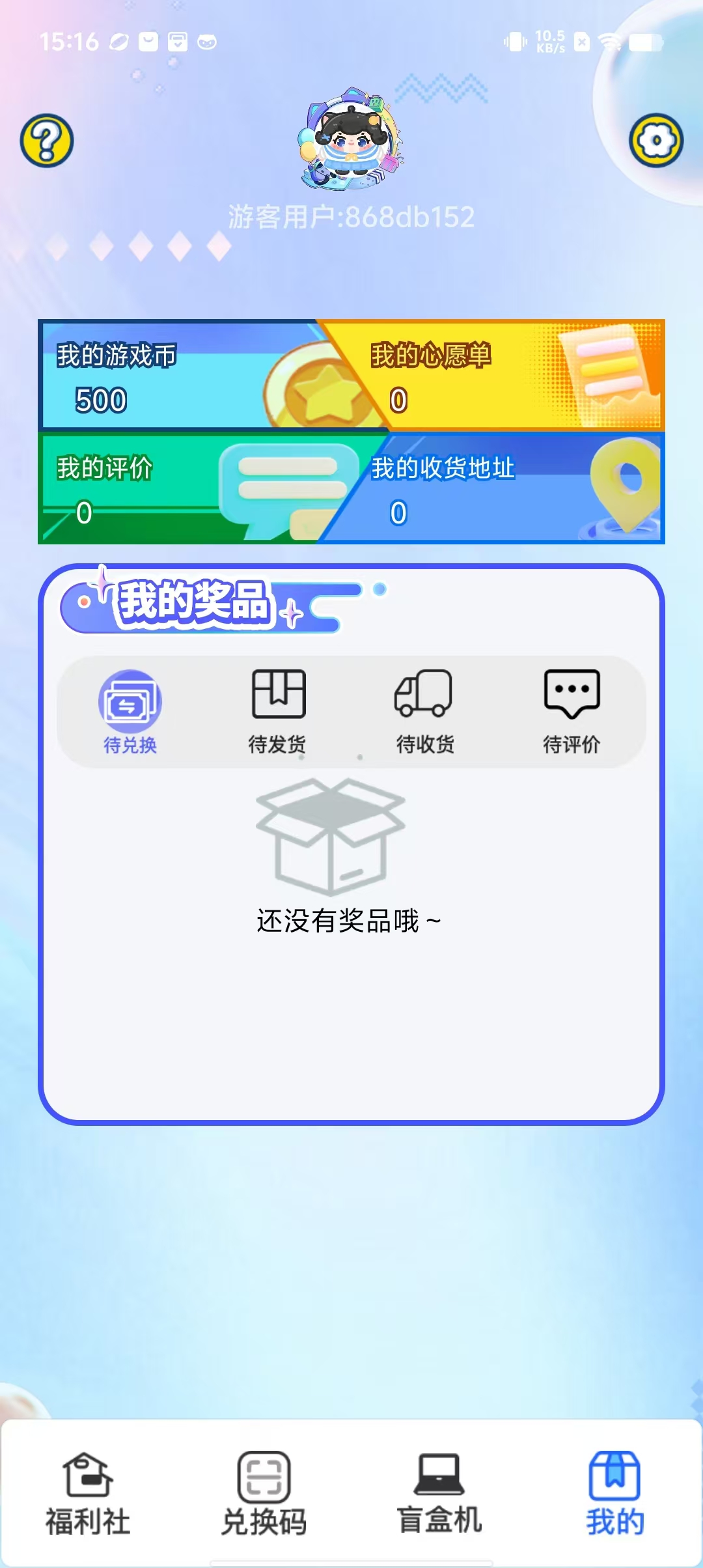Open settings via the gear icon

(655, 141)
